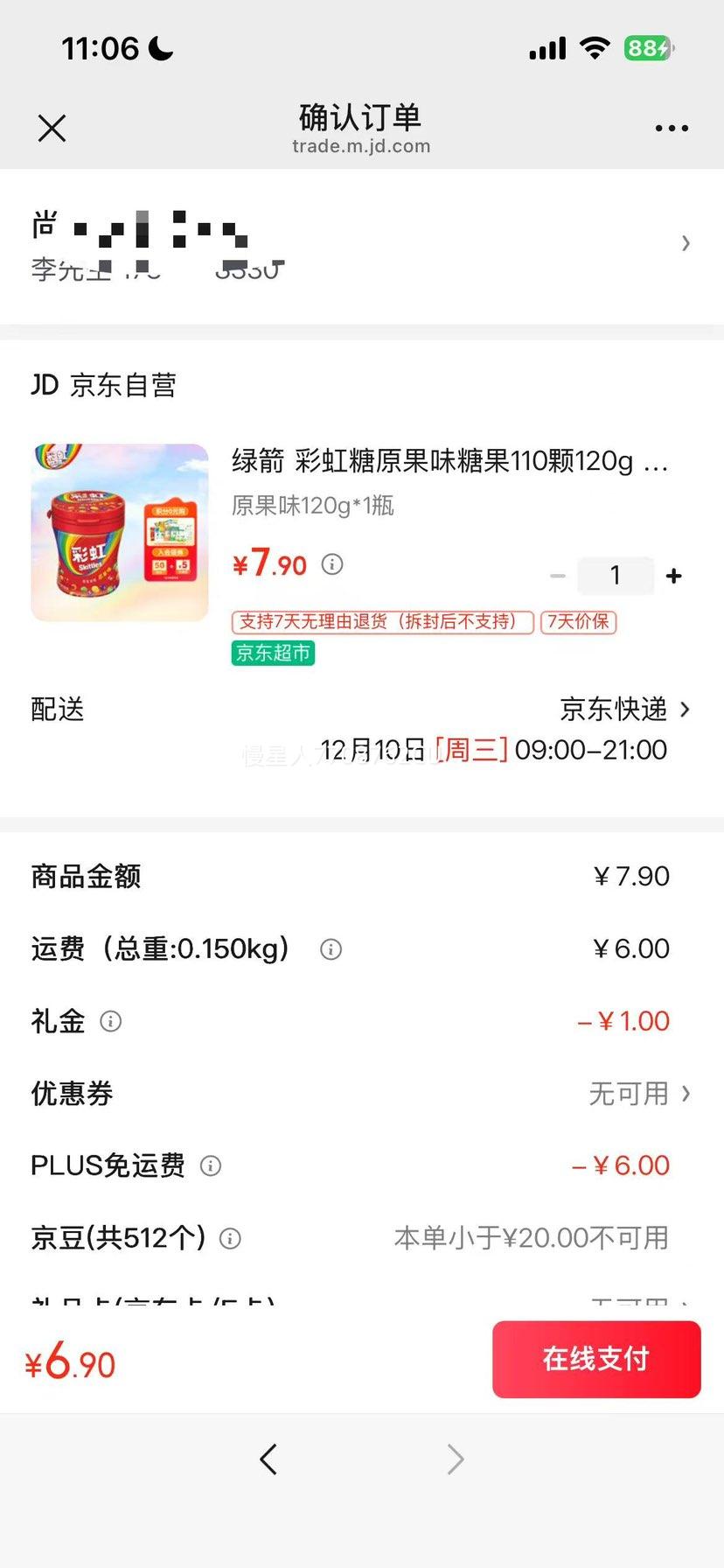Tap the more options ellipsis icon
This screenshot has height=1568, width=724.
pos(672,128)
